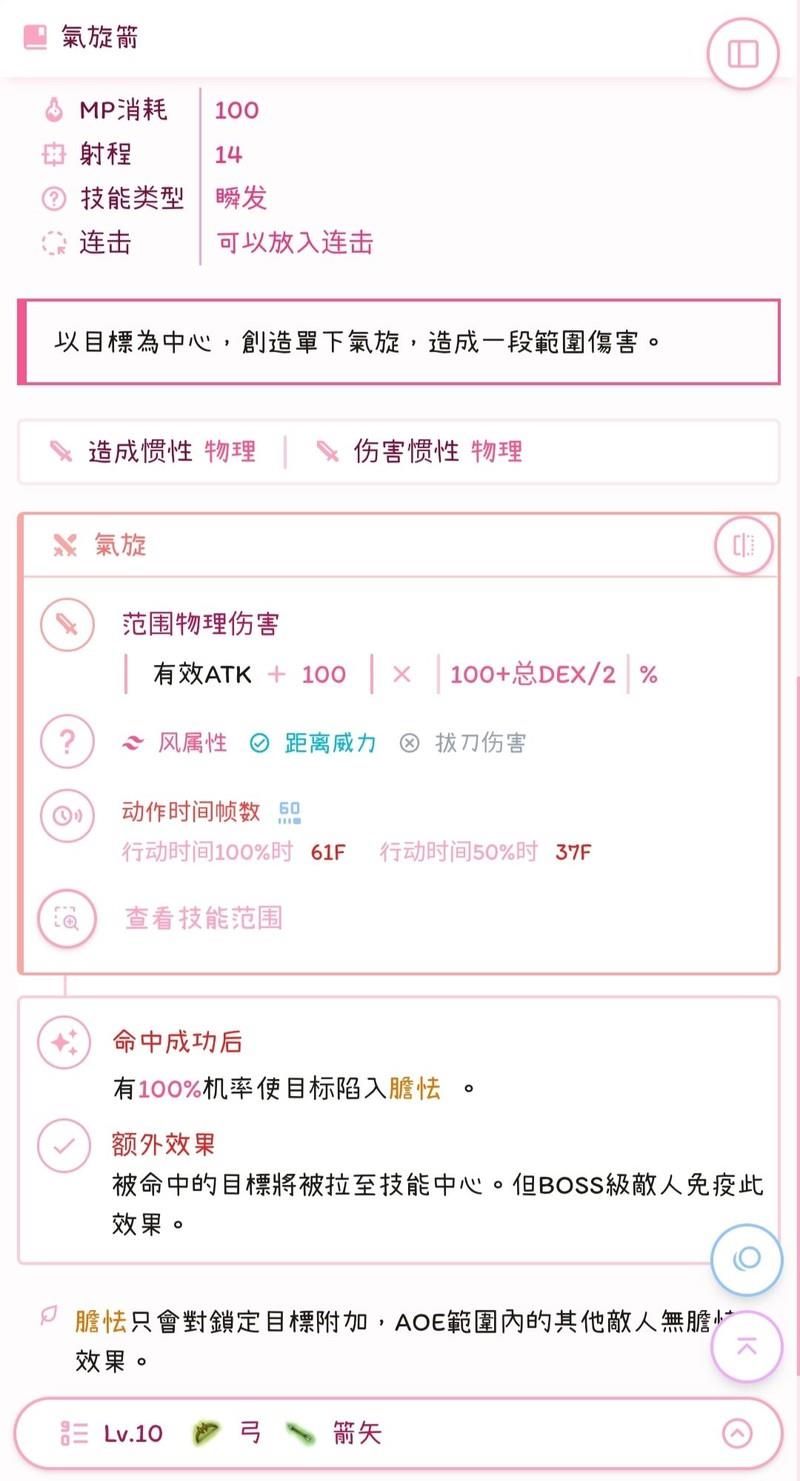Toggle the compare view in 氣旋 card
The width and height of the screenshot is (800, 1481).
(x=743, y=545)
